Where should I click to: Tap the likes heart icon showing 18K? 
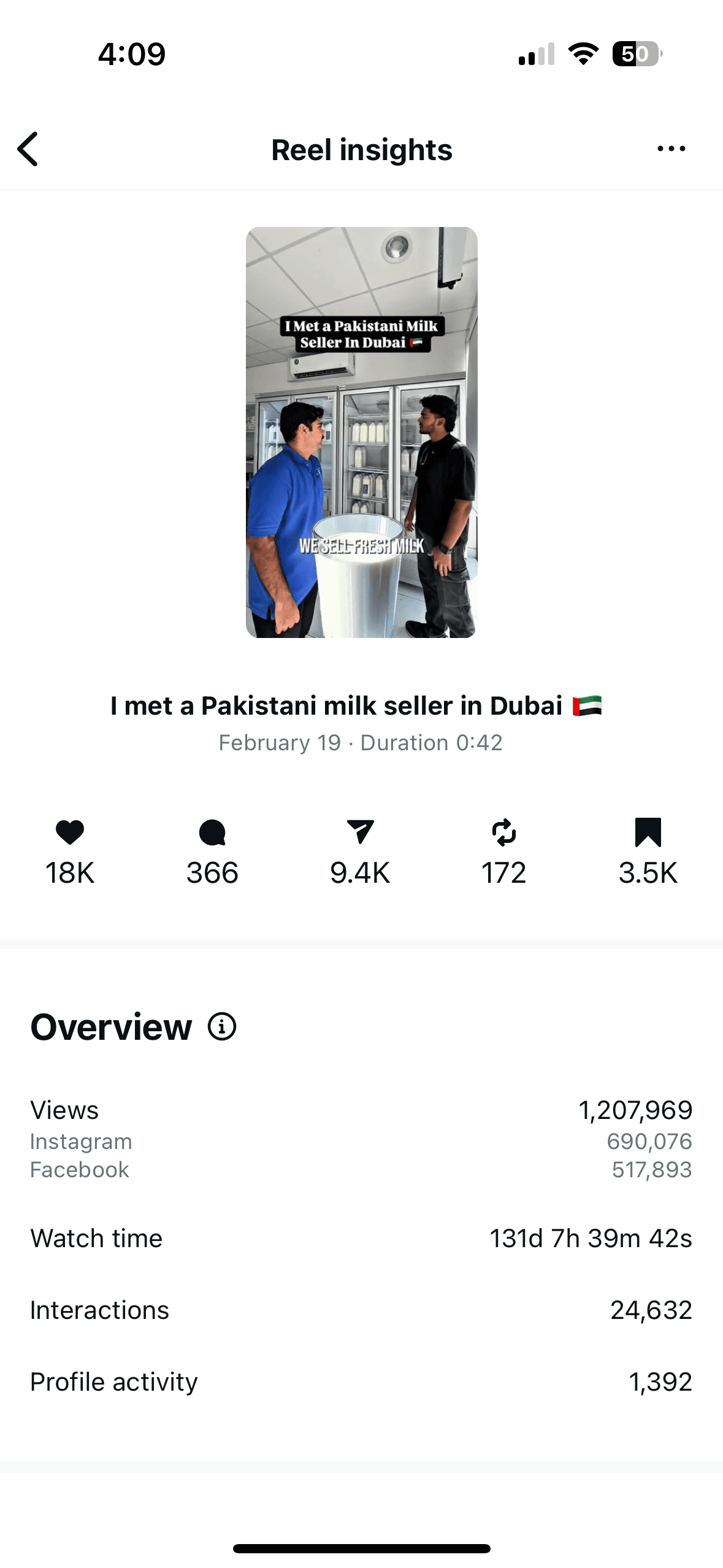pyautogui.click(x=69, y=833)
